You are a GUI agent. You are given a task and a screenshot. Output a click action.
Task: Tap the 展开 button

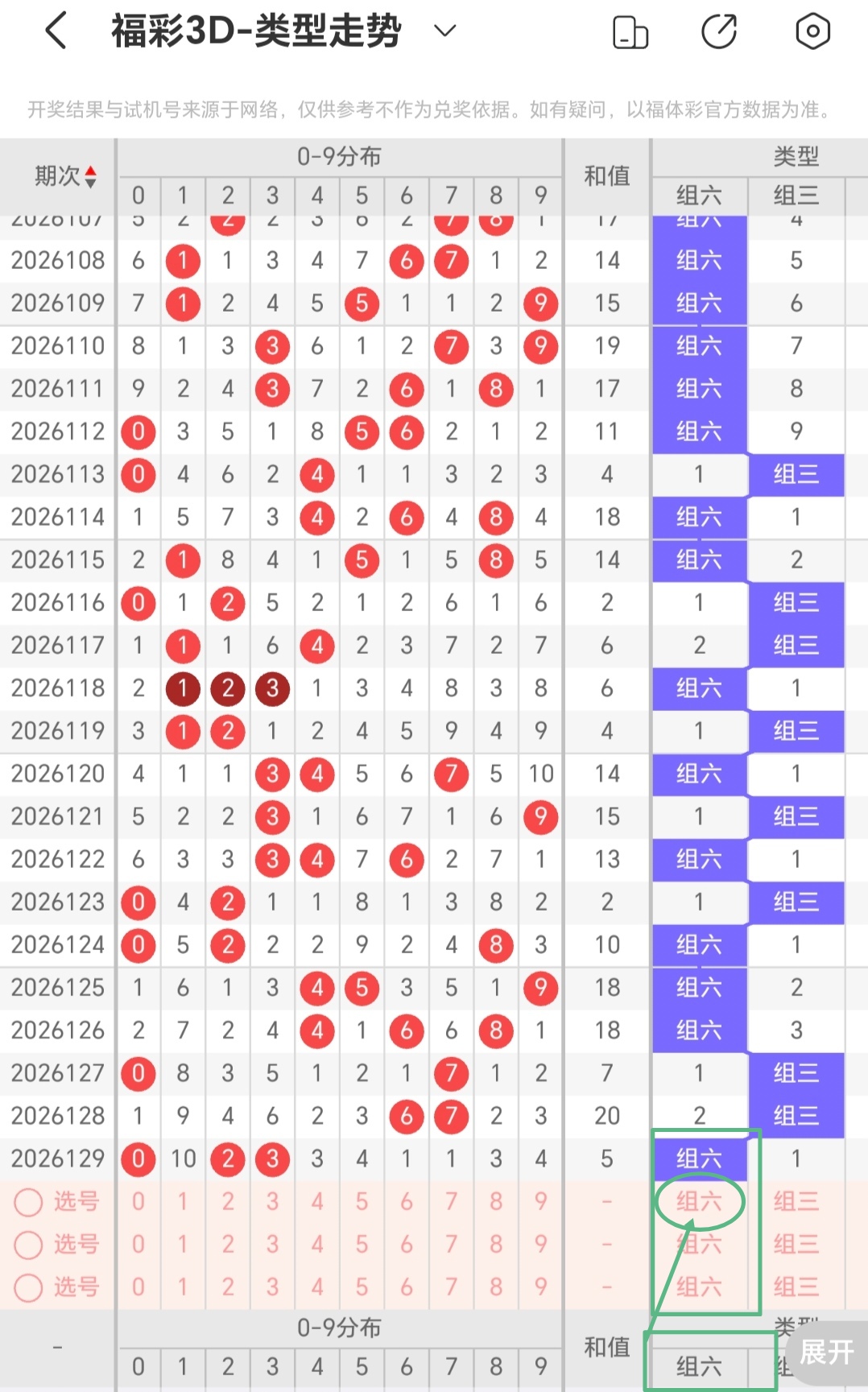pos(827,1352)
